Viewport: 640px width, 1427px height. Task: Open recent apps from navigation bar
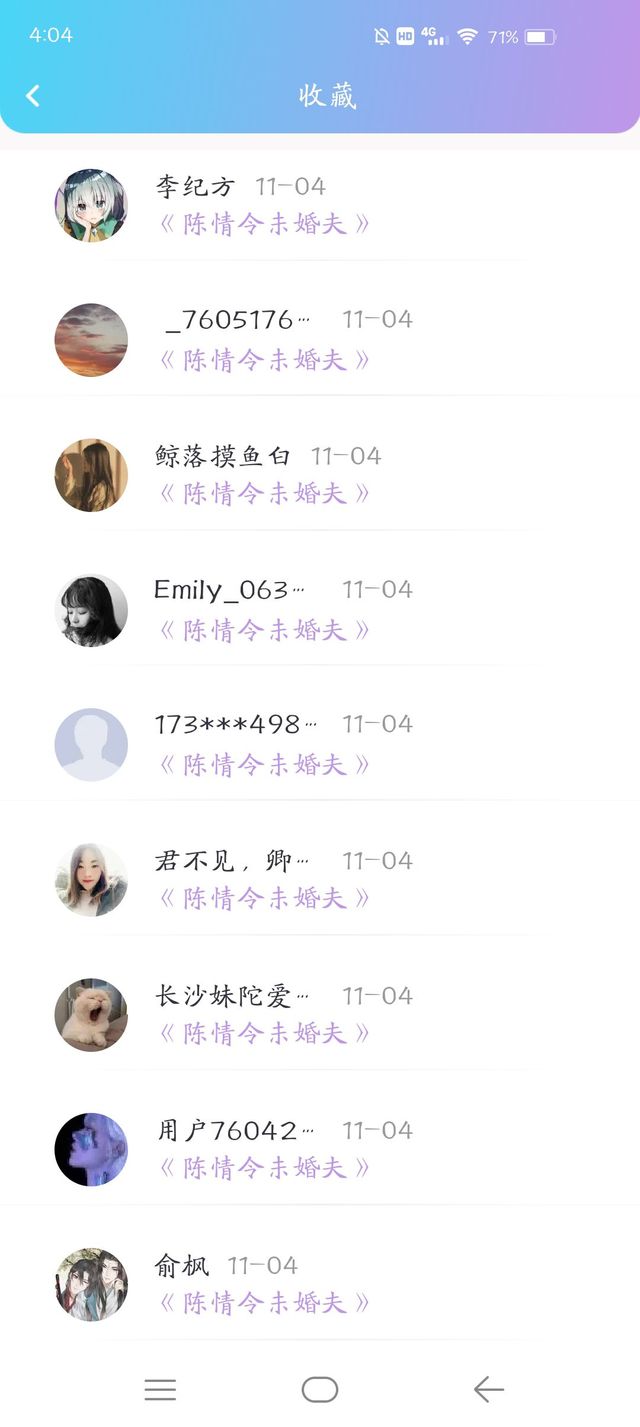pos(160,1389)
